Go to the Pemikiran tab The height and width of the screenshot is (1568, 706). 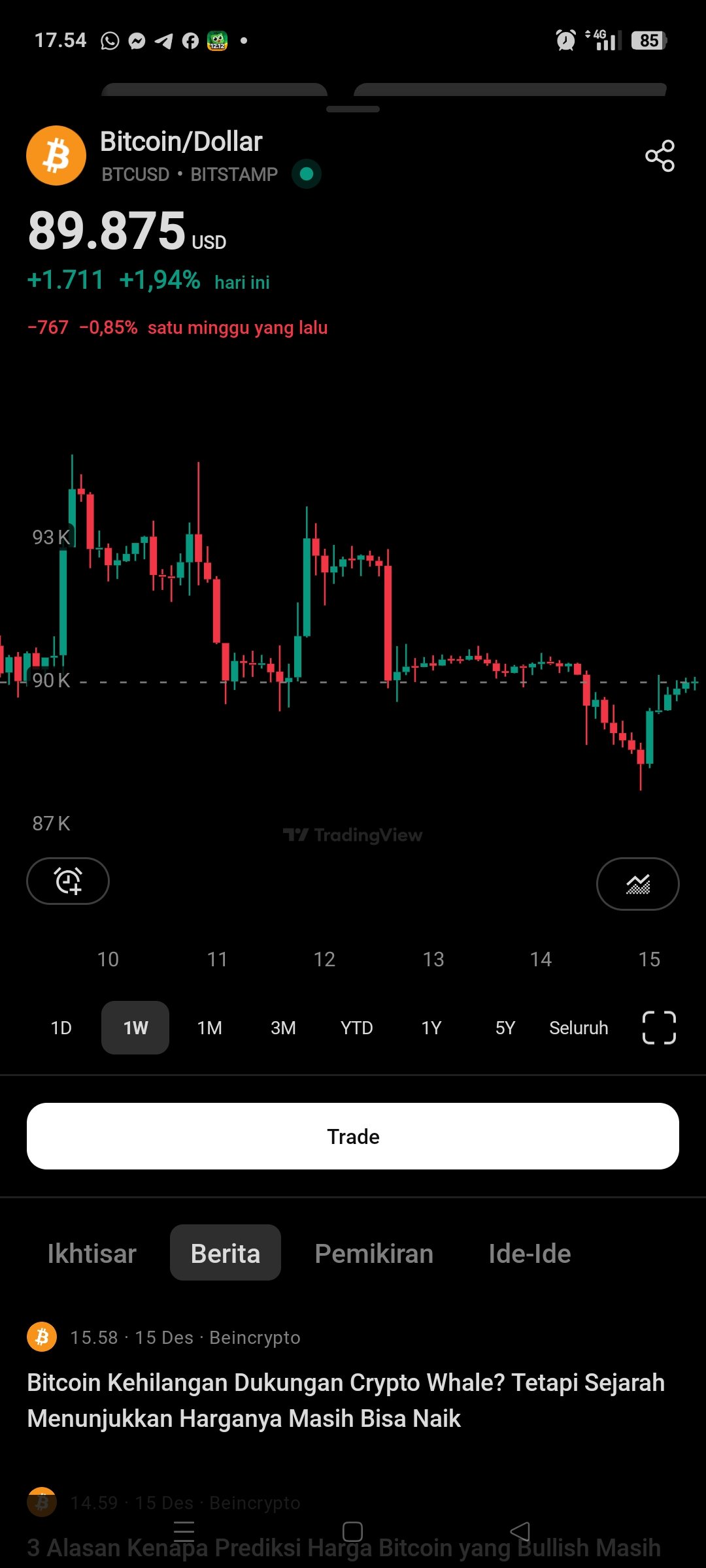374,1253
